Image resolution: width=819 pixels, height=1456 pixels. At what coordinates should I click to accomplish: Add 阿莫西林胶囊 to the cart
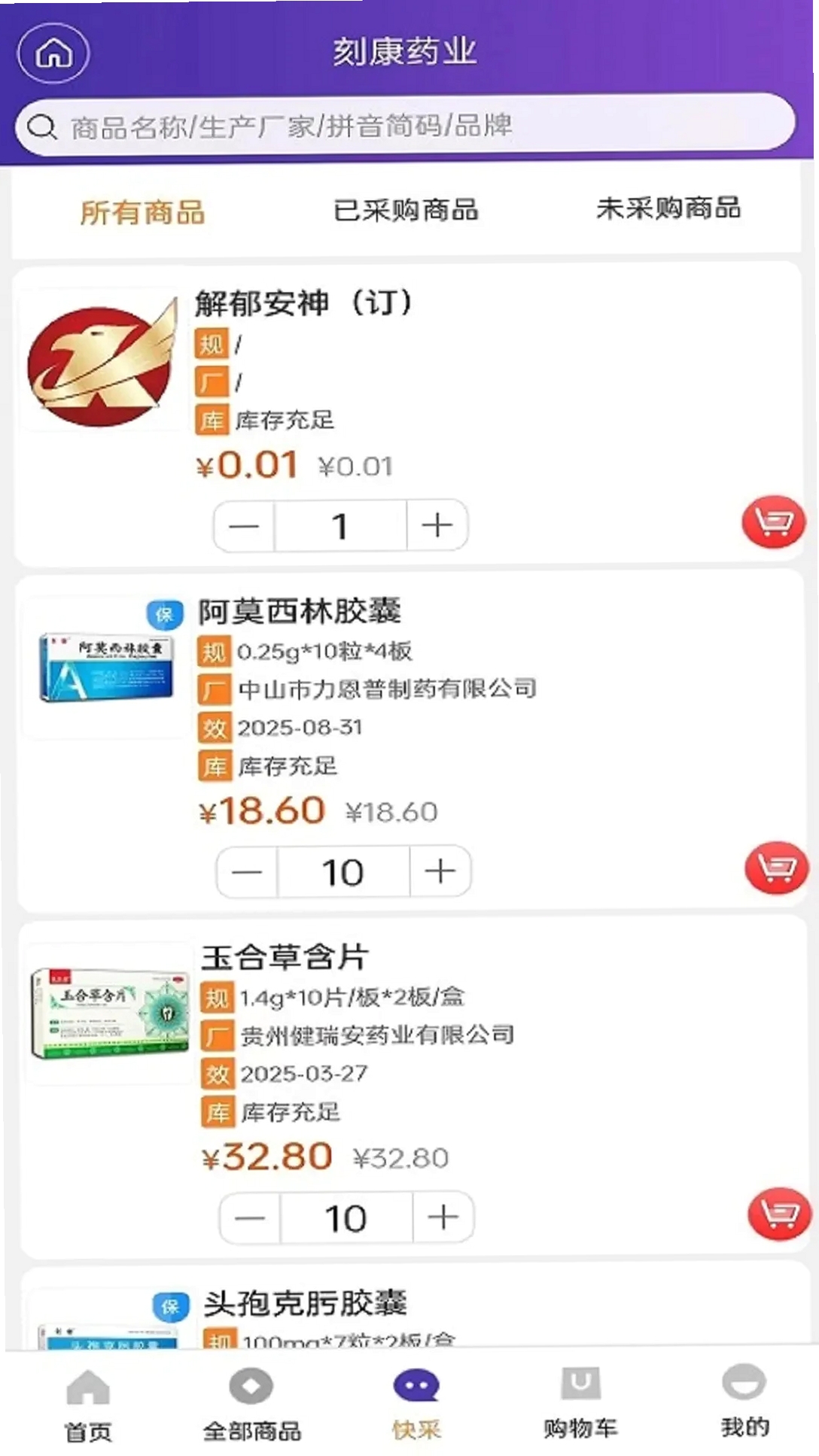pyautogui.click(x=777, y=868)
